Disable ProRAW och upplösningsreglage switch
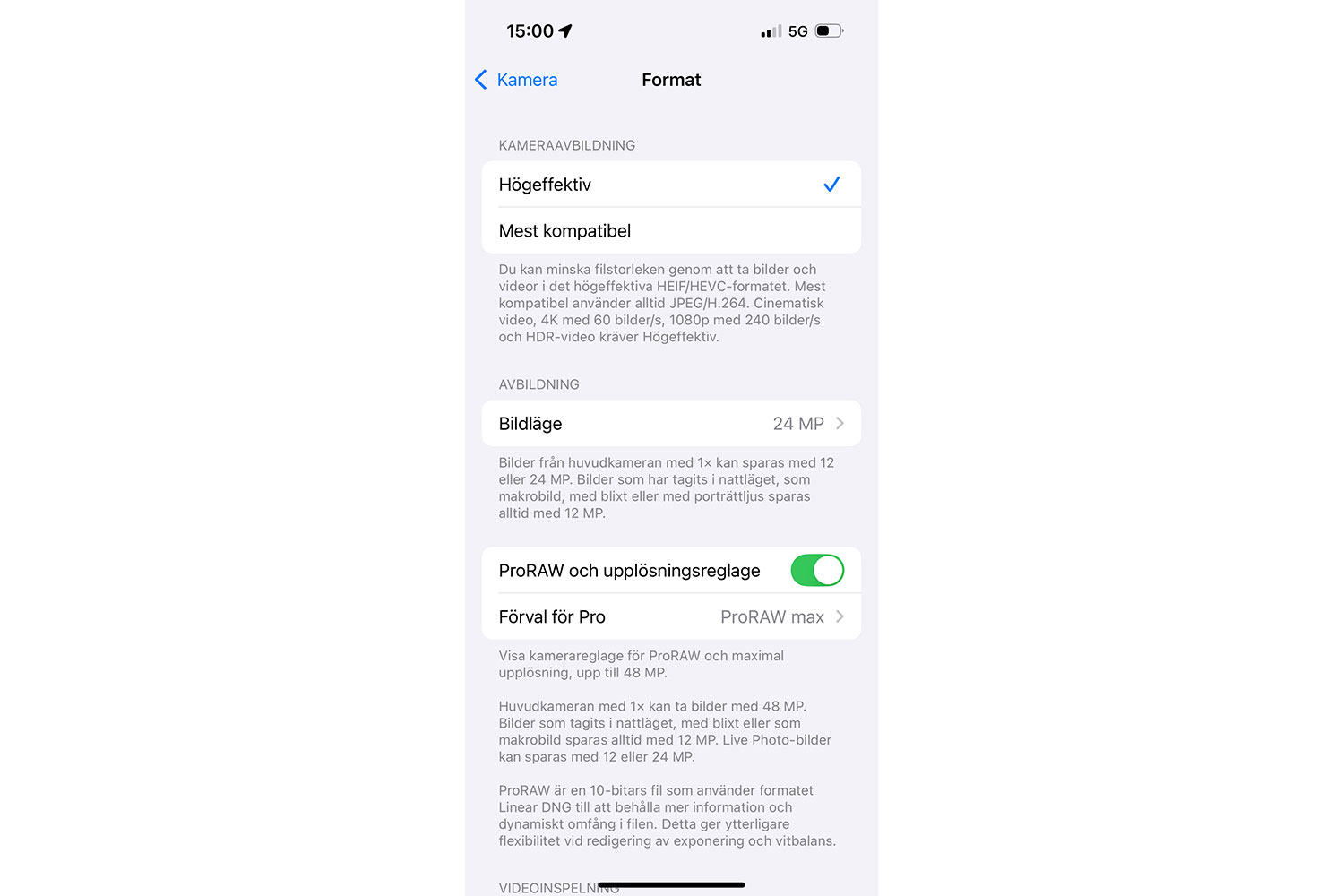This screenshot has width=1344, height=896. coord(816,571)
